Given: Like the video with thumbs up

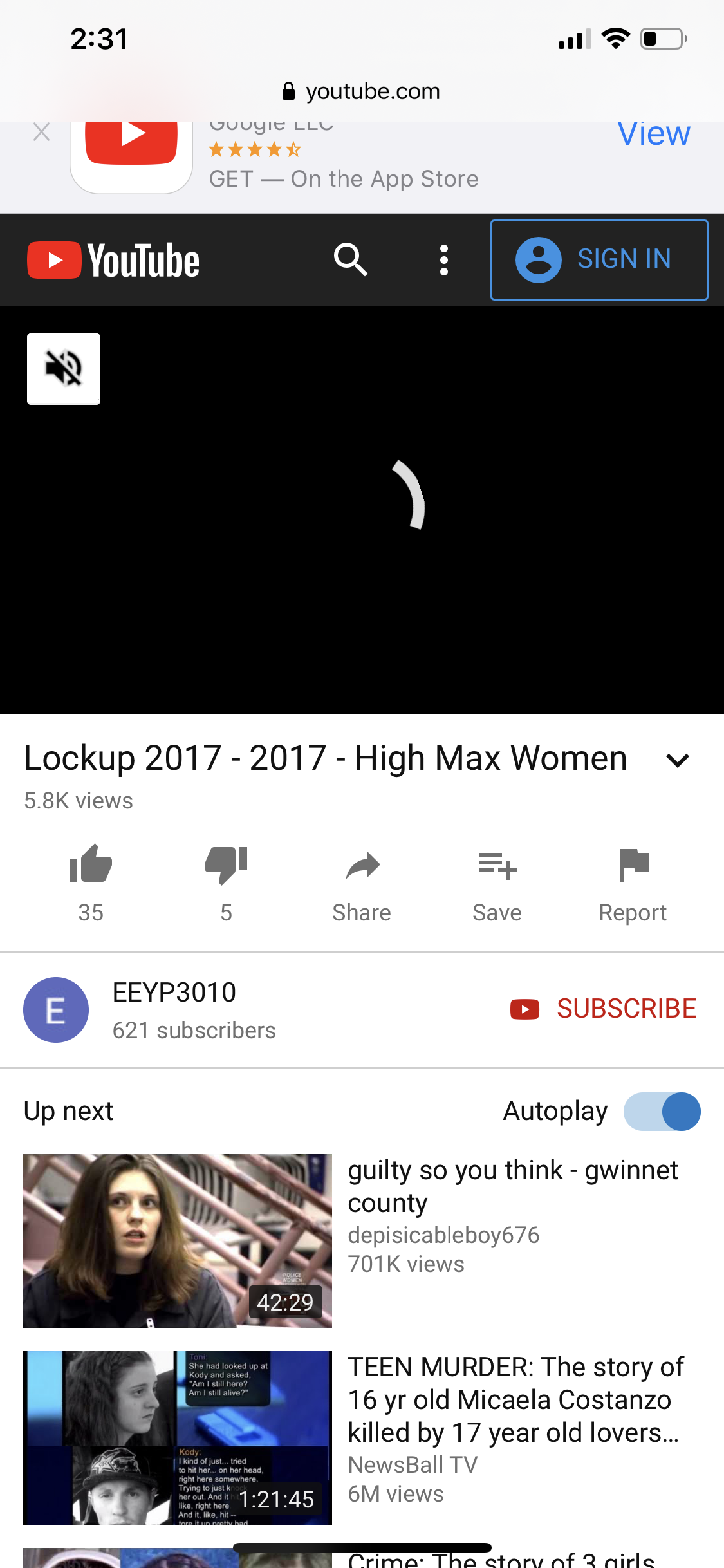Looking at the screenshot, I should (91, 882).
